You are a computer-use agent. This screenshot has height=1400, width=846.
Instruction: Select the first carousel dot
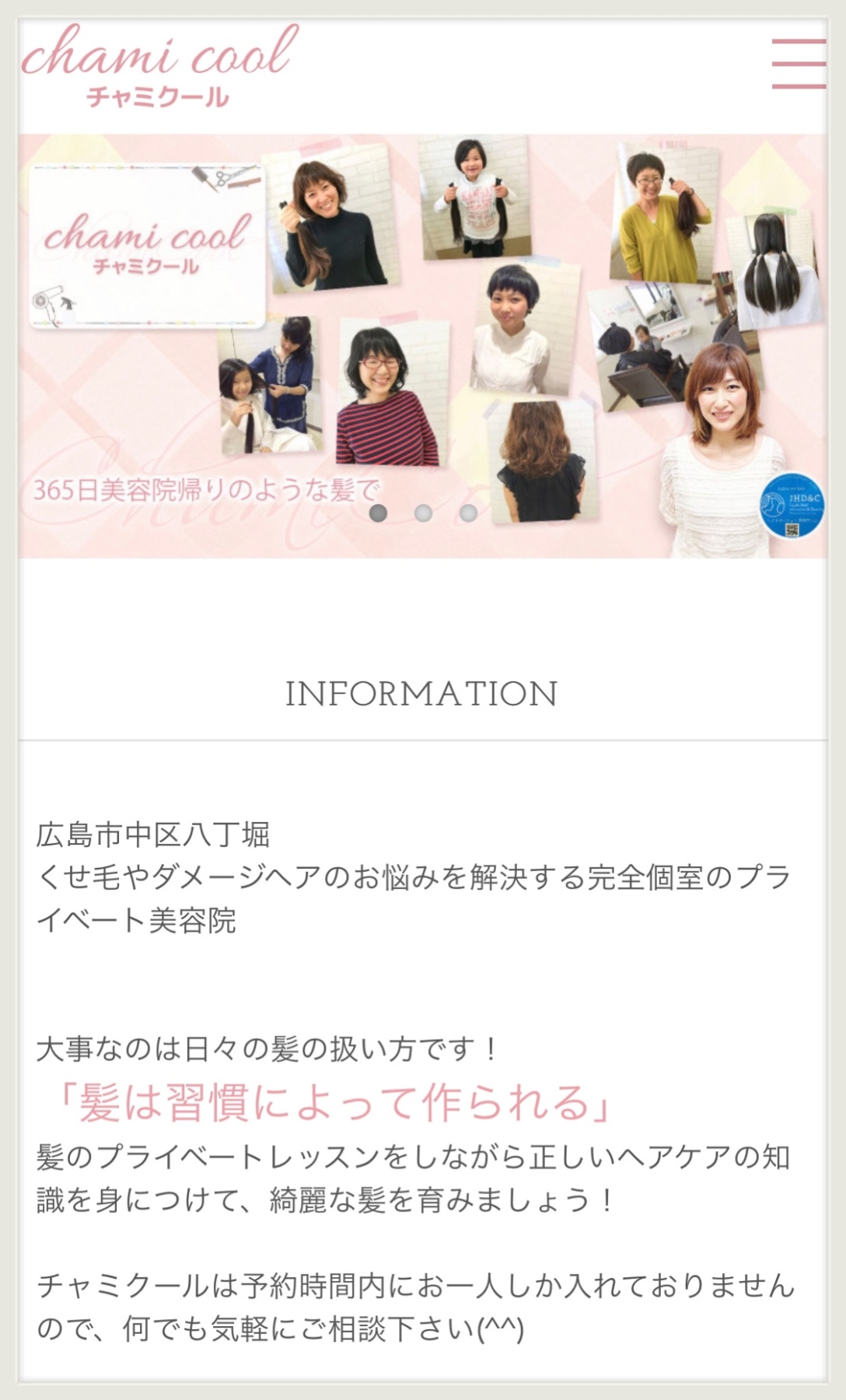pyautogui.click(x=378, y=513)
